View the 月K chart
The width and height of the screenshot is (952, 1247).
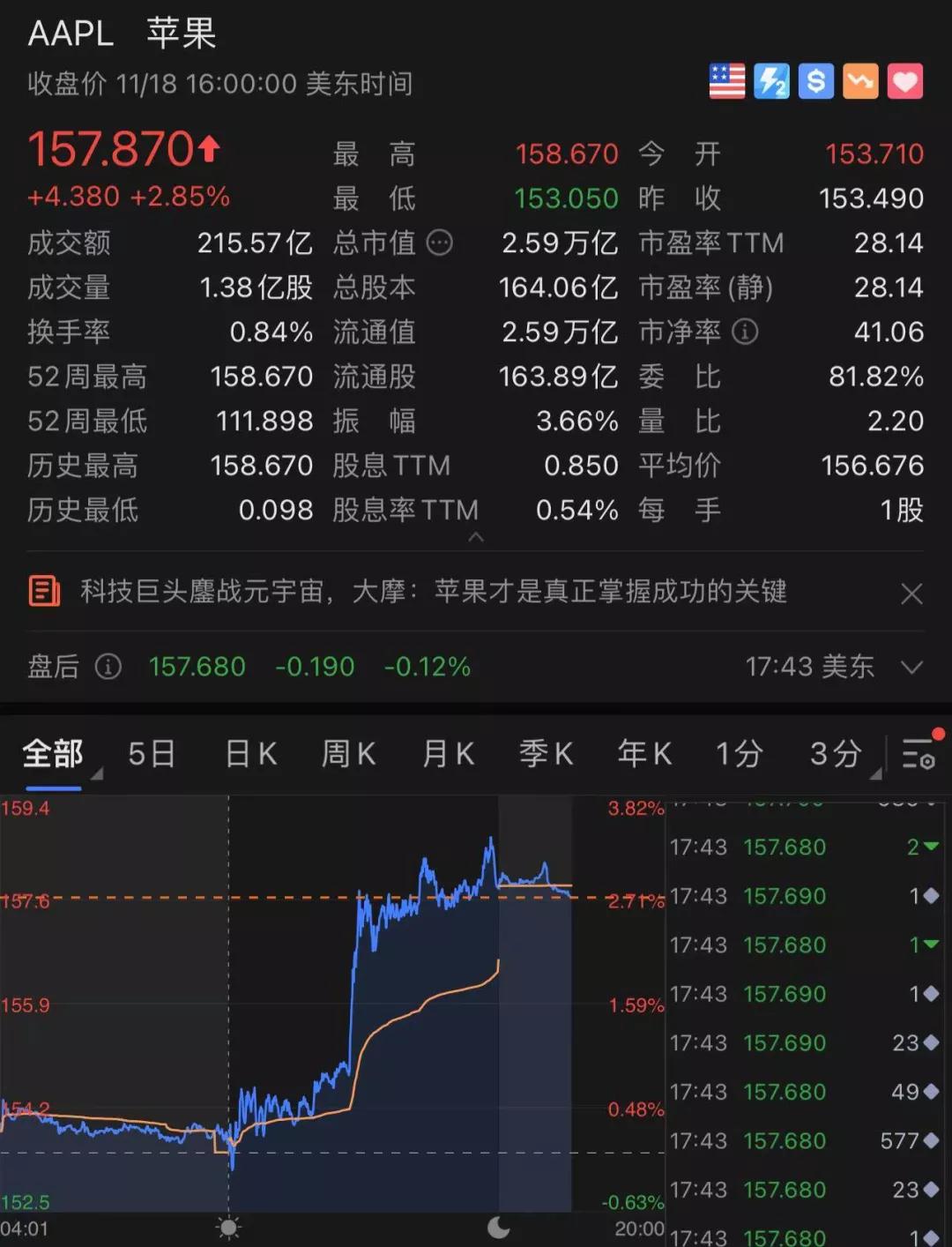tap(449, 754)
